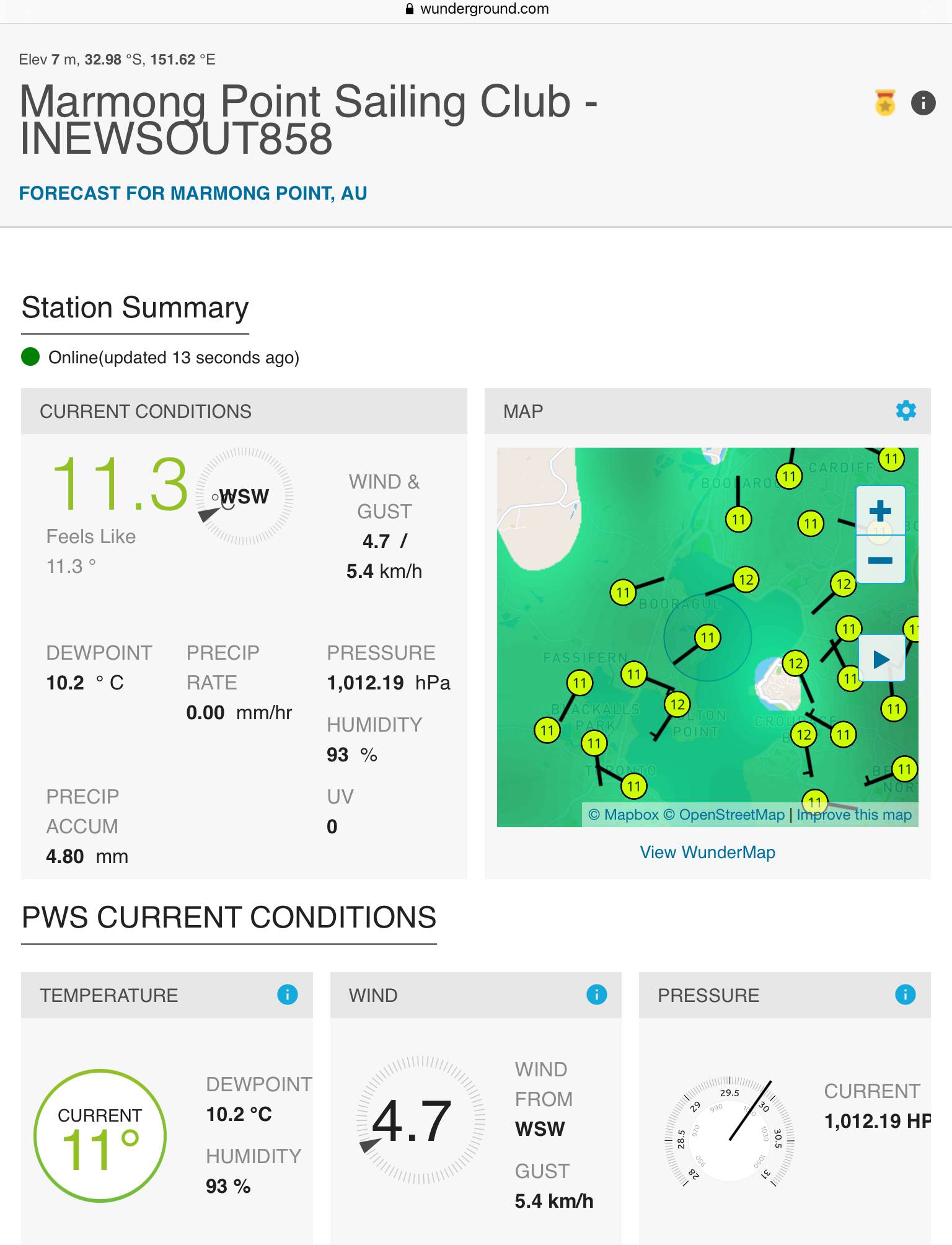
Task: Show info for Wind card
Action: click(x=596, y=995)
